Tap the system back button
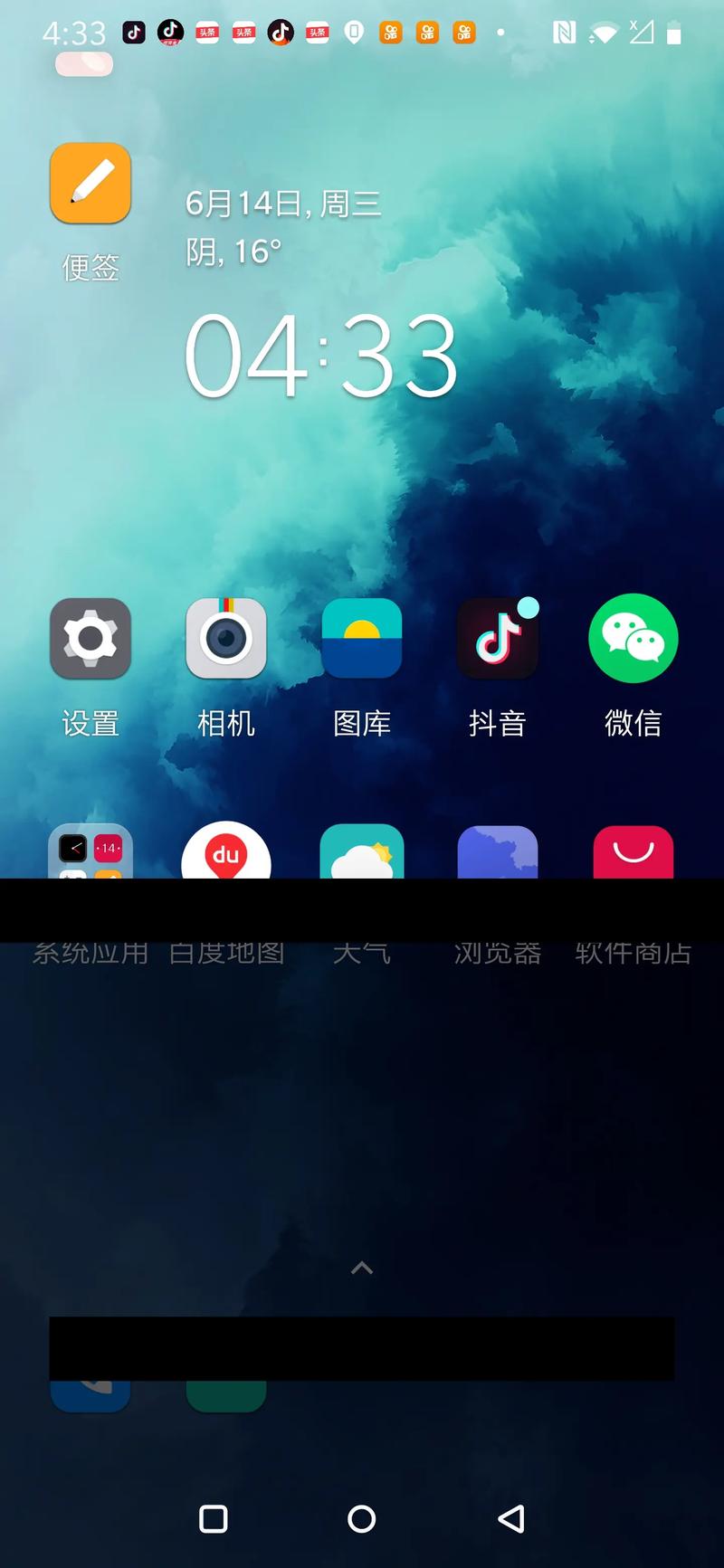724x1568 pixels. coord(511,1519)
